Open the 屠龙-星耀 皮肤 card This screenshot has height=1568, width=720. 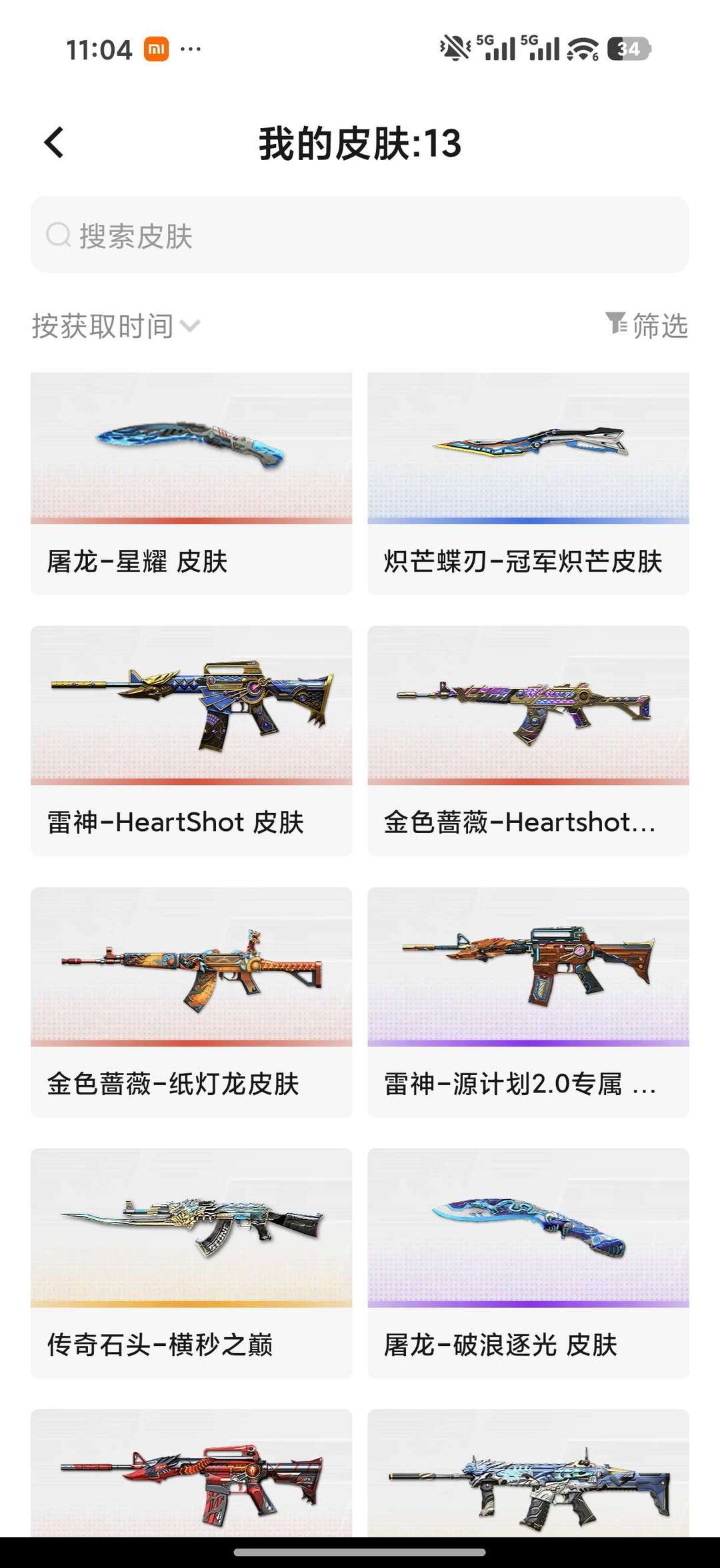point(191,484)
